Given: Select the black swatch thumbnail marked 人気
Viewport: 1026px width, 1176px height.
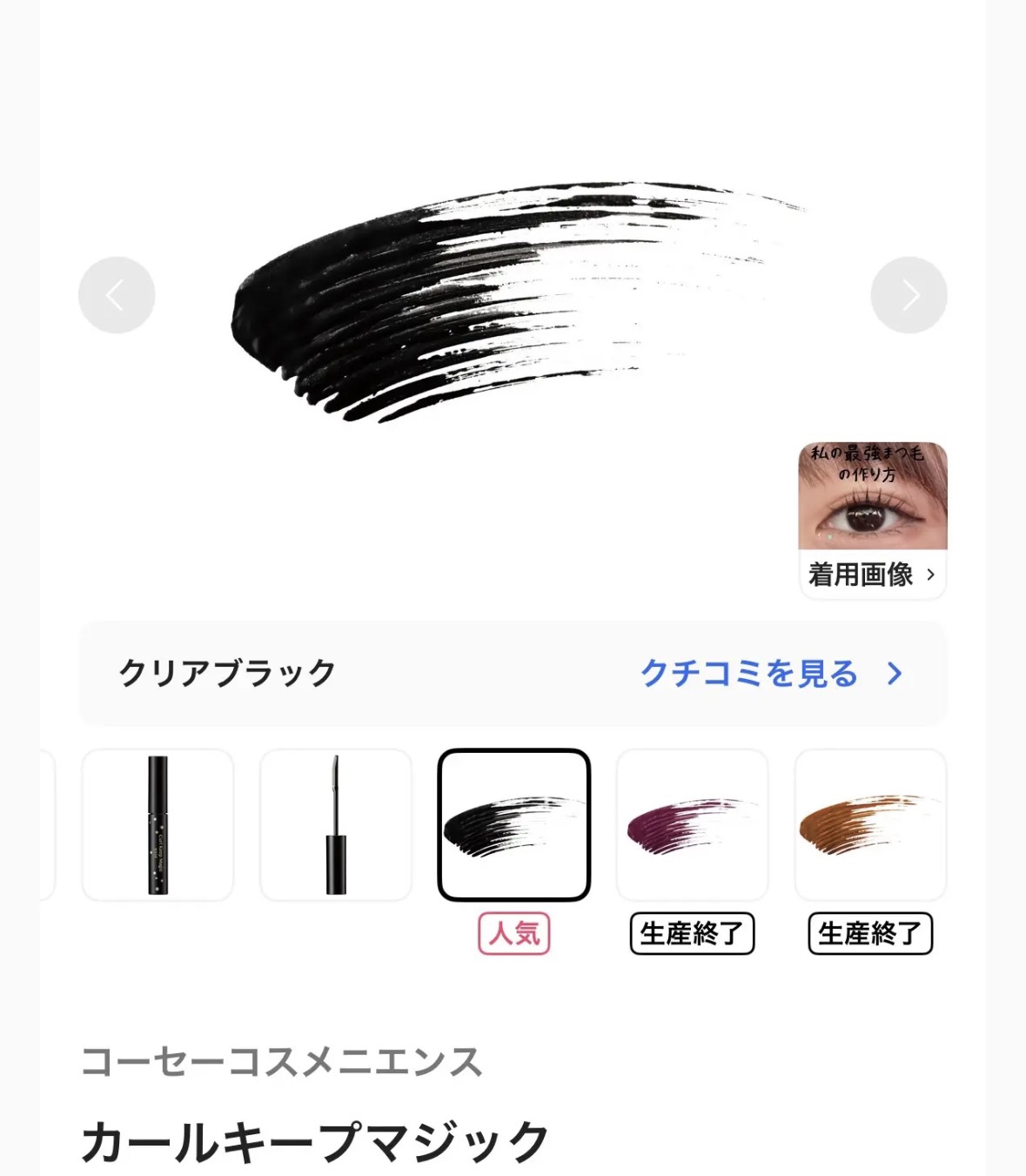Looking at the screenshot, I should coord(514,824).
